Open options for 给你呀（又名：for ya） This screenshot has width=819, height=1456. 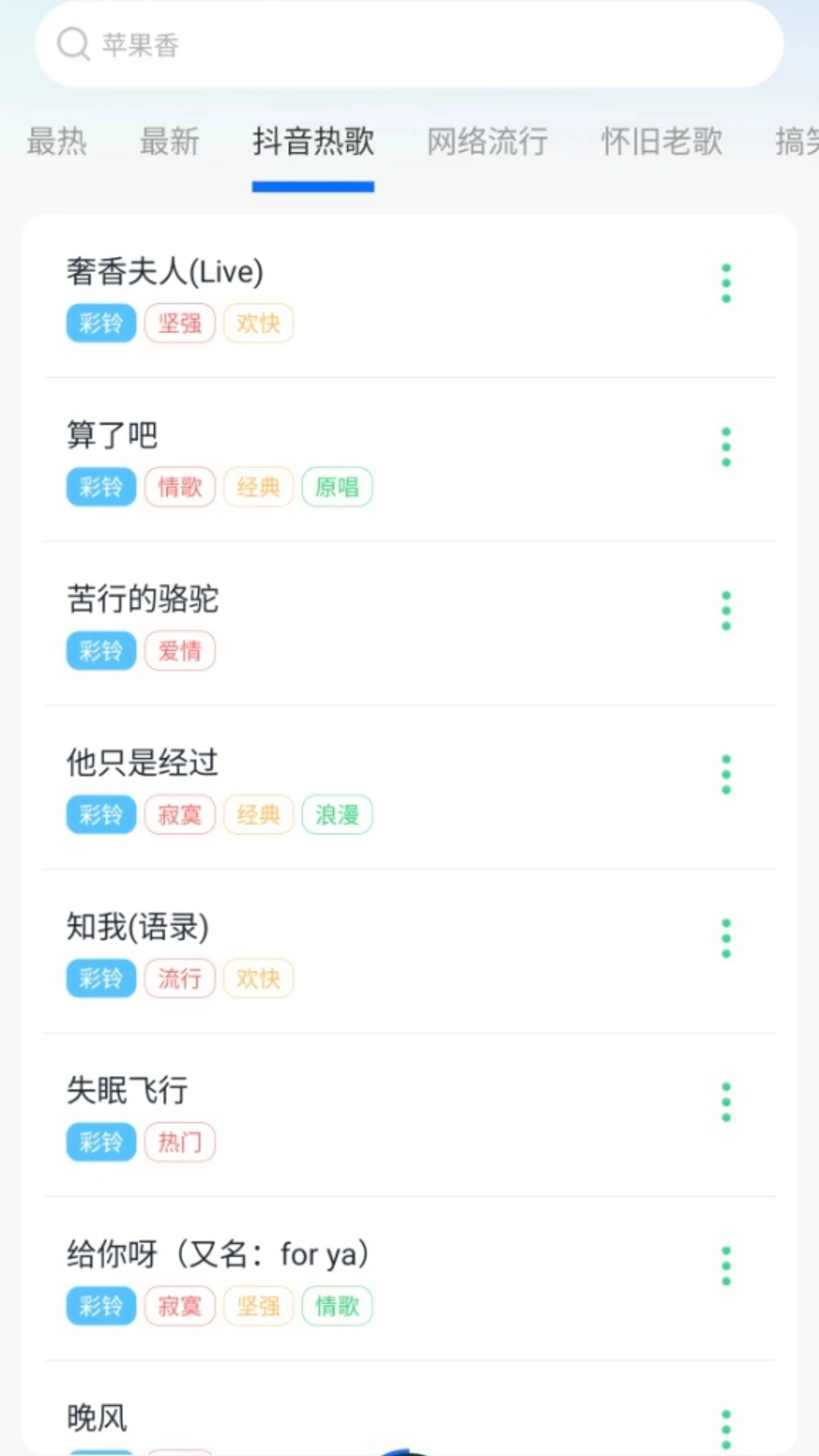click(726, 1266)
